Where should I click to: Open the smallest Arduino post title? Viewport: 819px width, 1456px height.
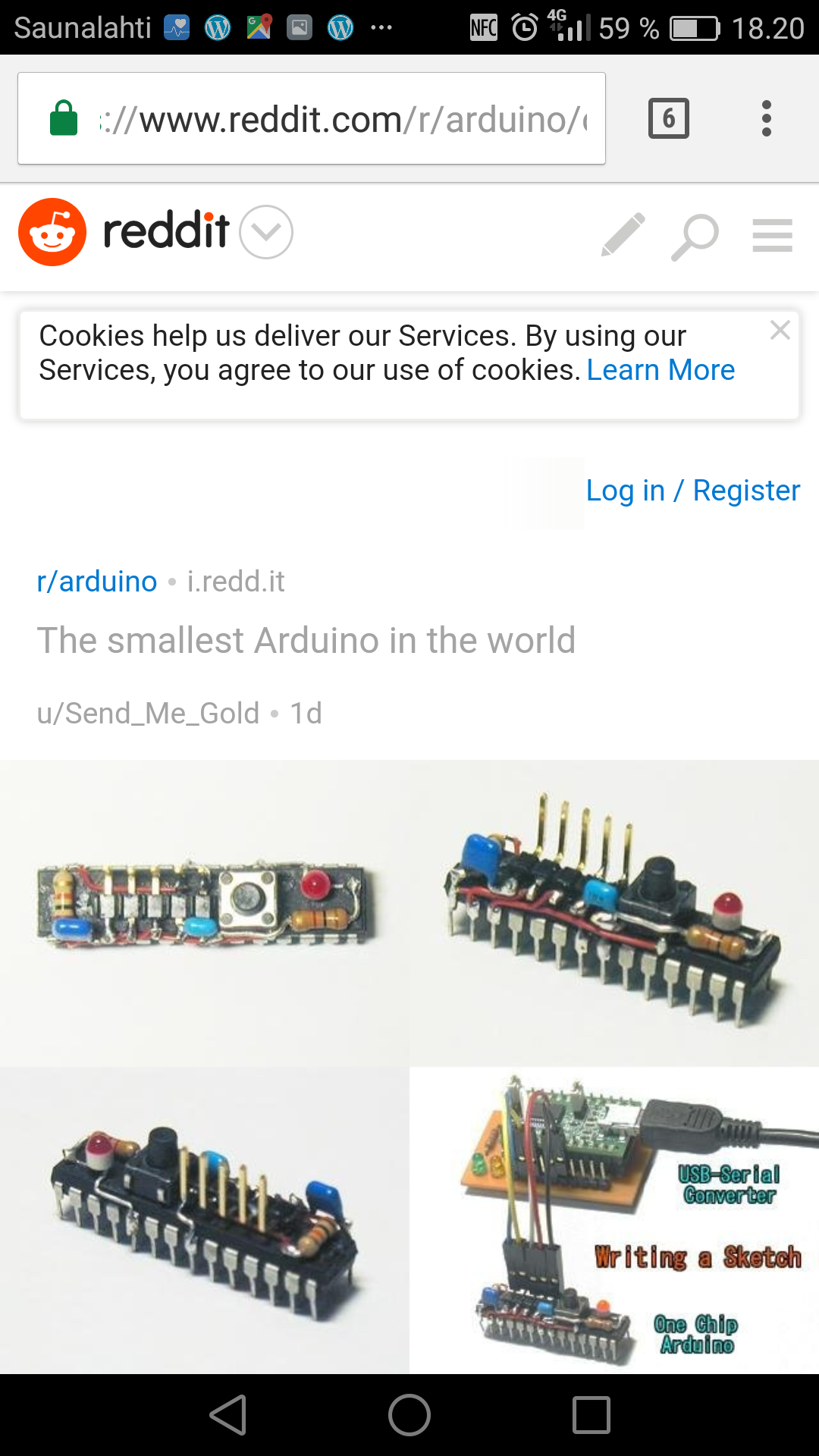(306, 640)
